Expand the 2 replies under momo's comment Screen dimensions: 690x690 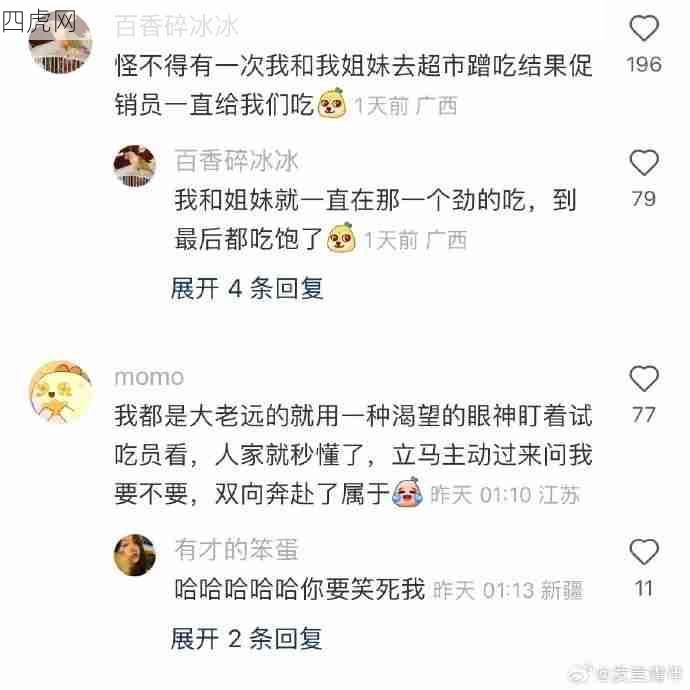point(247,638)
